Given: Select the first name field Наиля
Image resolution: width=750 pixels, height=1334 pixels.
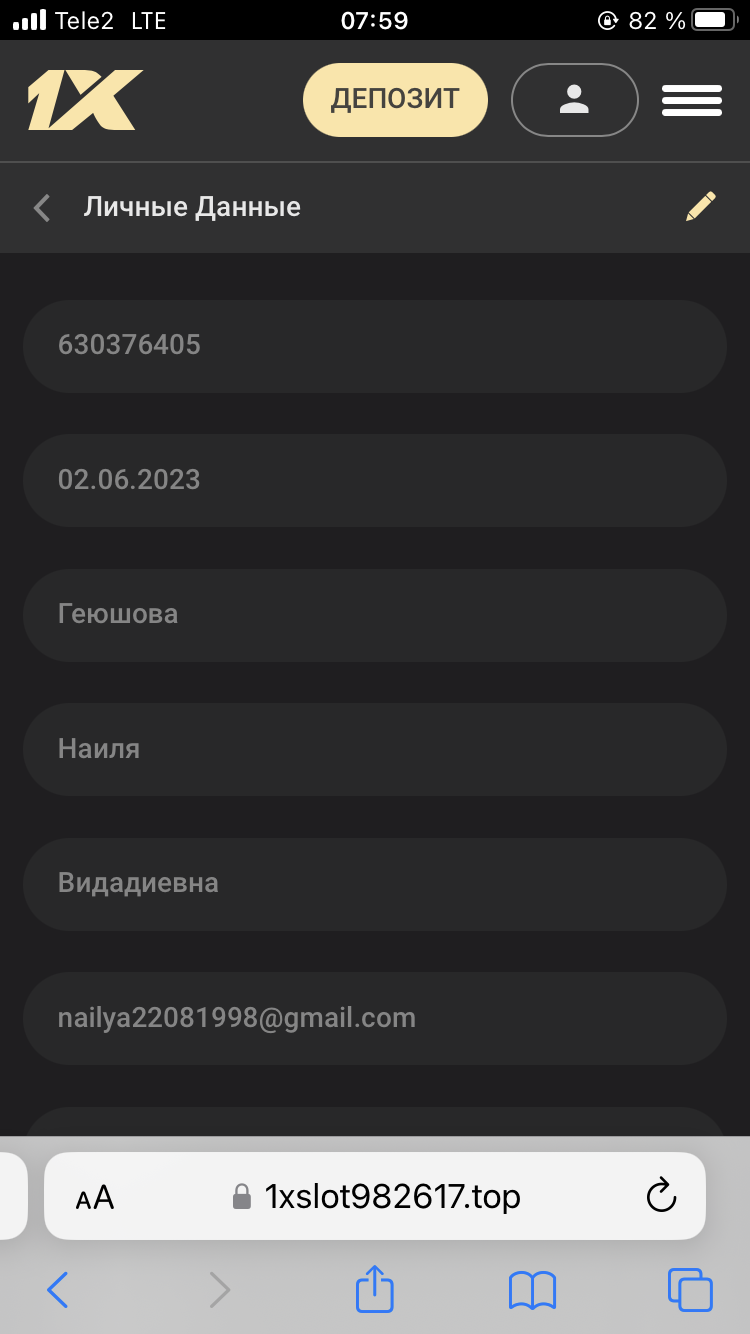Looking at the screenshot, I should [x=374, y=749].
